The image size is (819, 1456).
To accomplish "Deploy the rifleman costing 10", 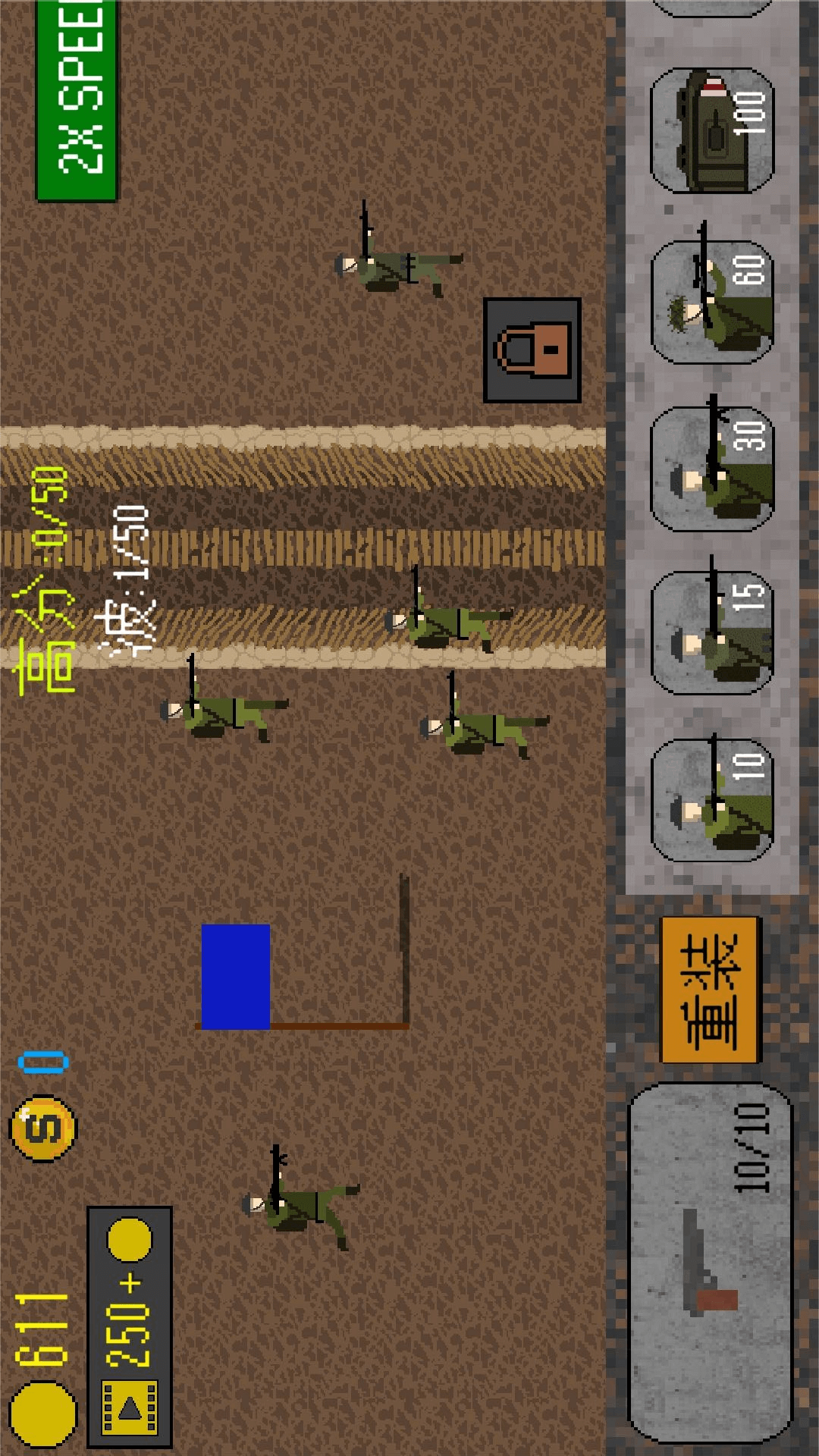I will coord(712,799).
